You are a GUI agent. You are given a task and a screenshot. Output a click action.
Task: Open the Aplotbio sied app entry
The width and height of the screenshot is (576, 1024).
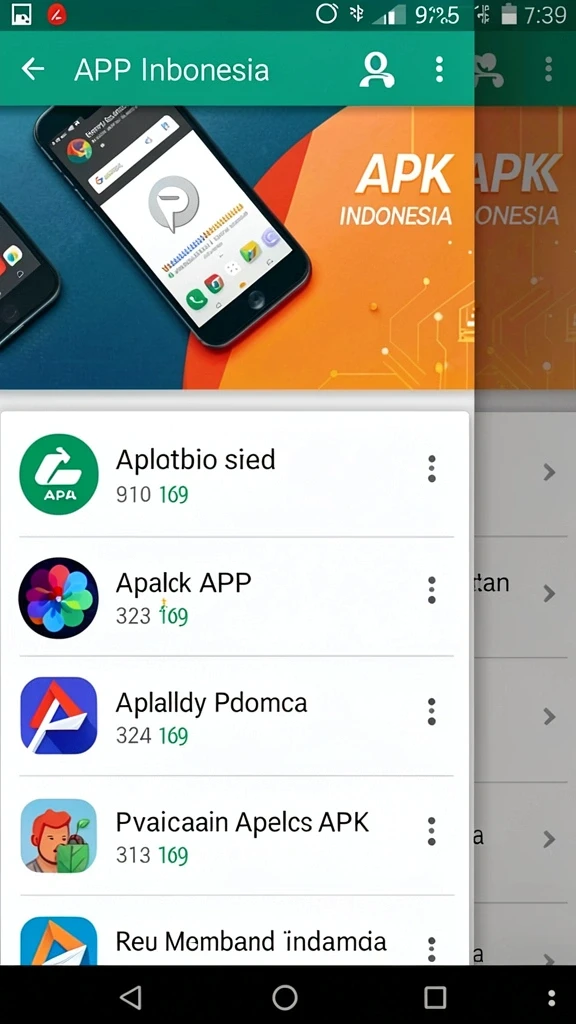(x=235, y=474)
